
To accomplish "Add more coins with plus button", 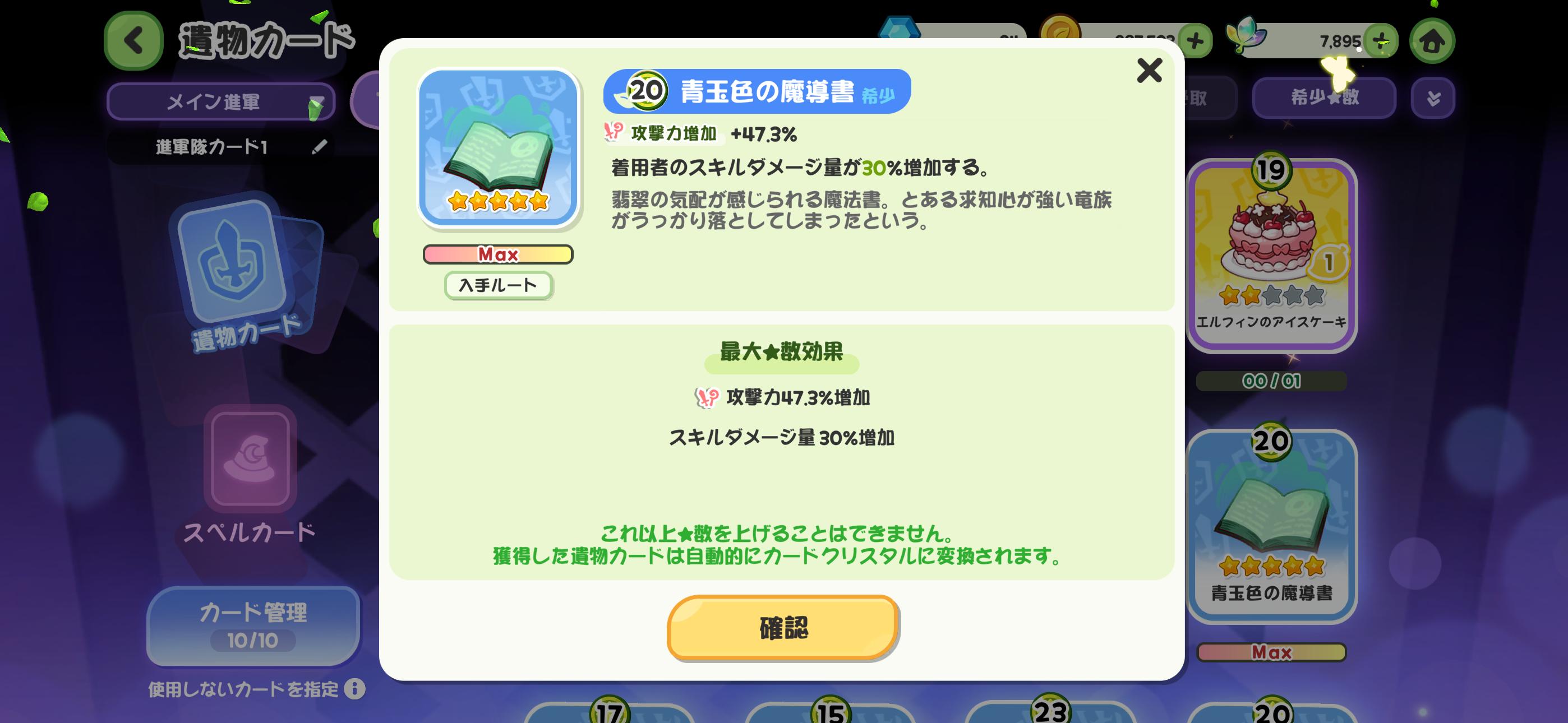I will point(1196,41).
